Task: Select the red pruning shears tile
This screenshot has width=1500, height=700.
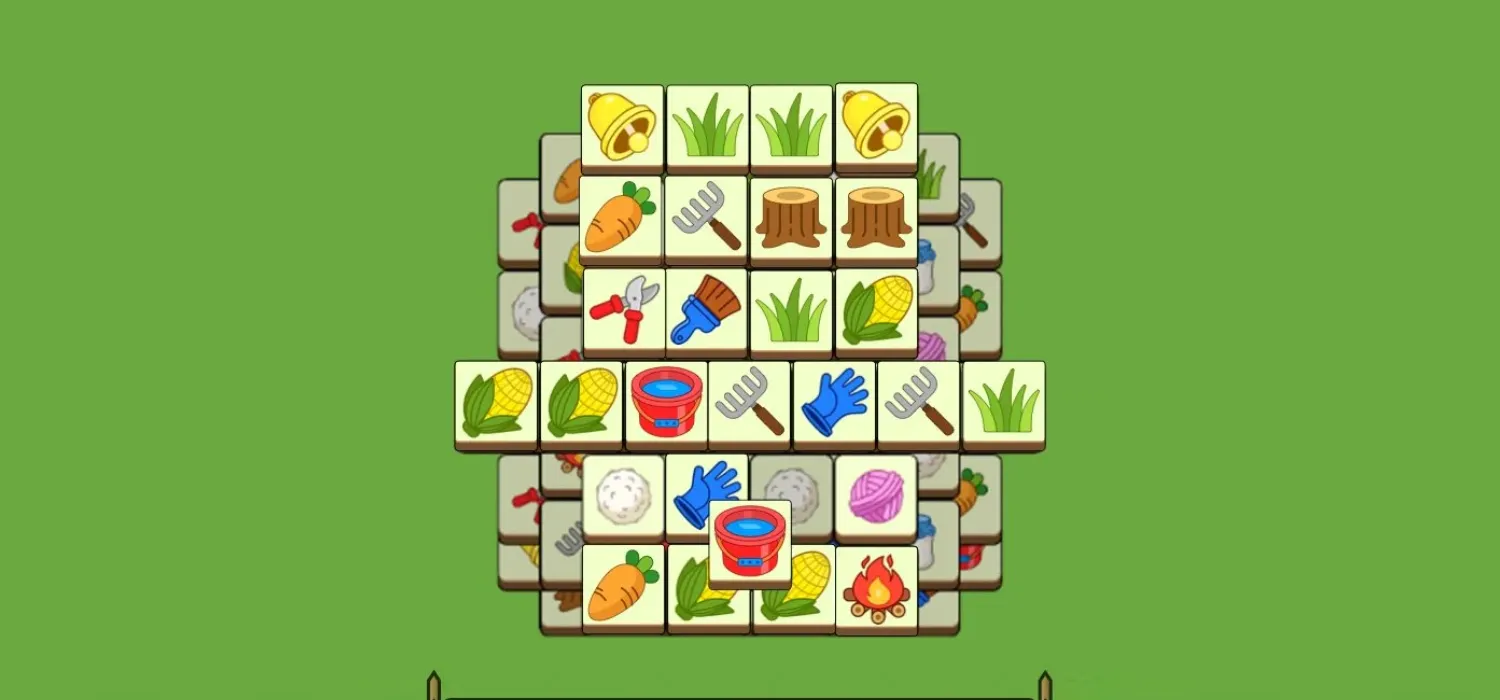Action: 624,311
